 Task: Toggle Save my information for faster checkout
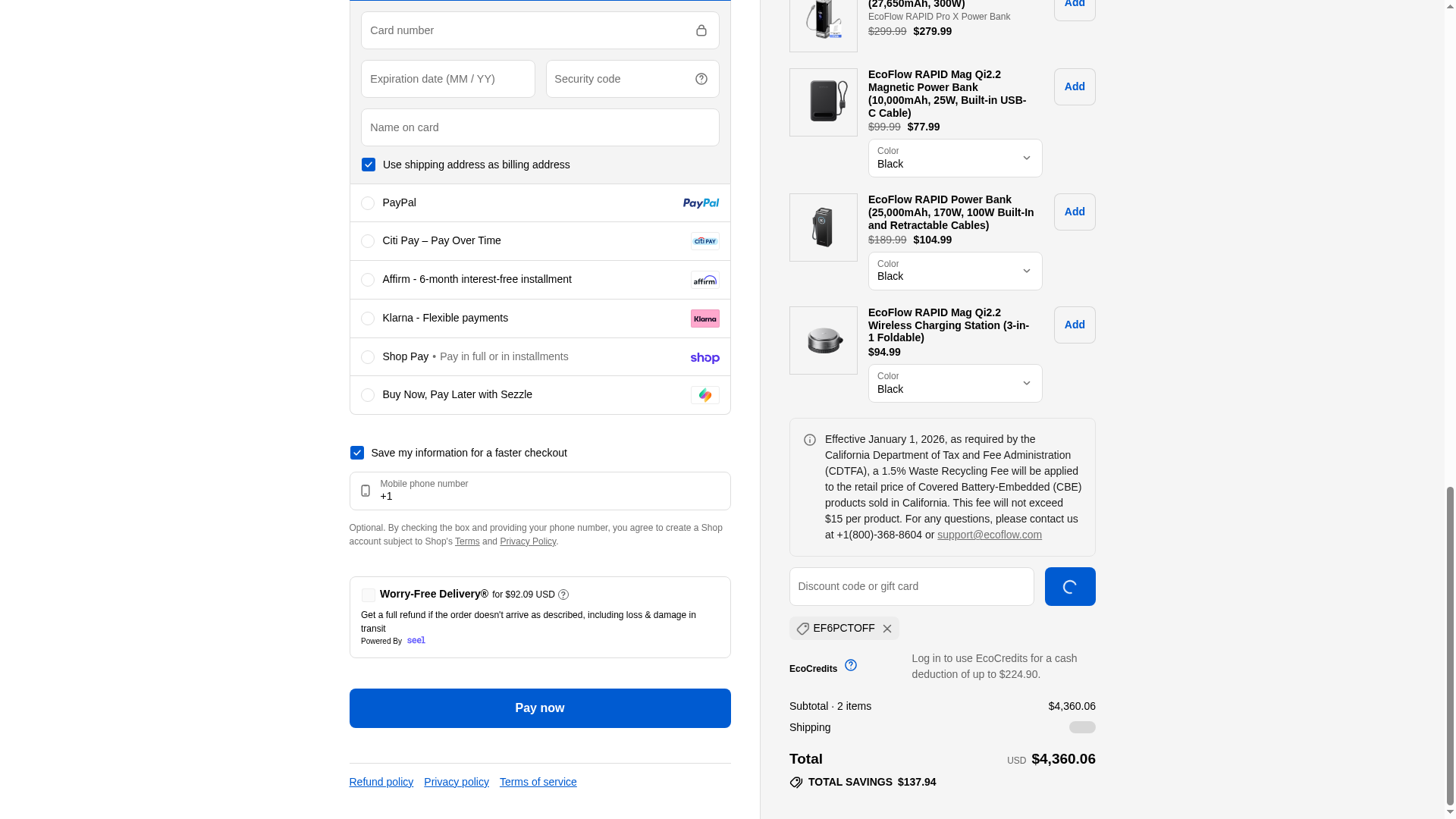pyautogui.click(x=357, y=453)
